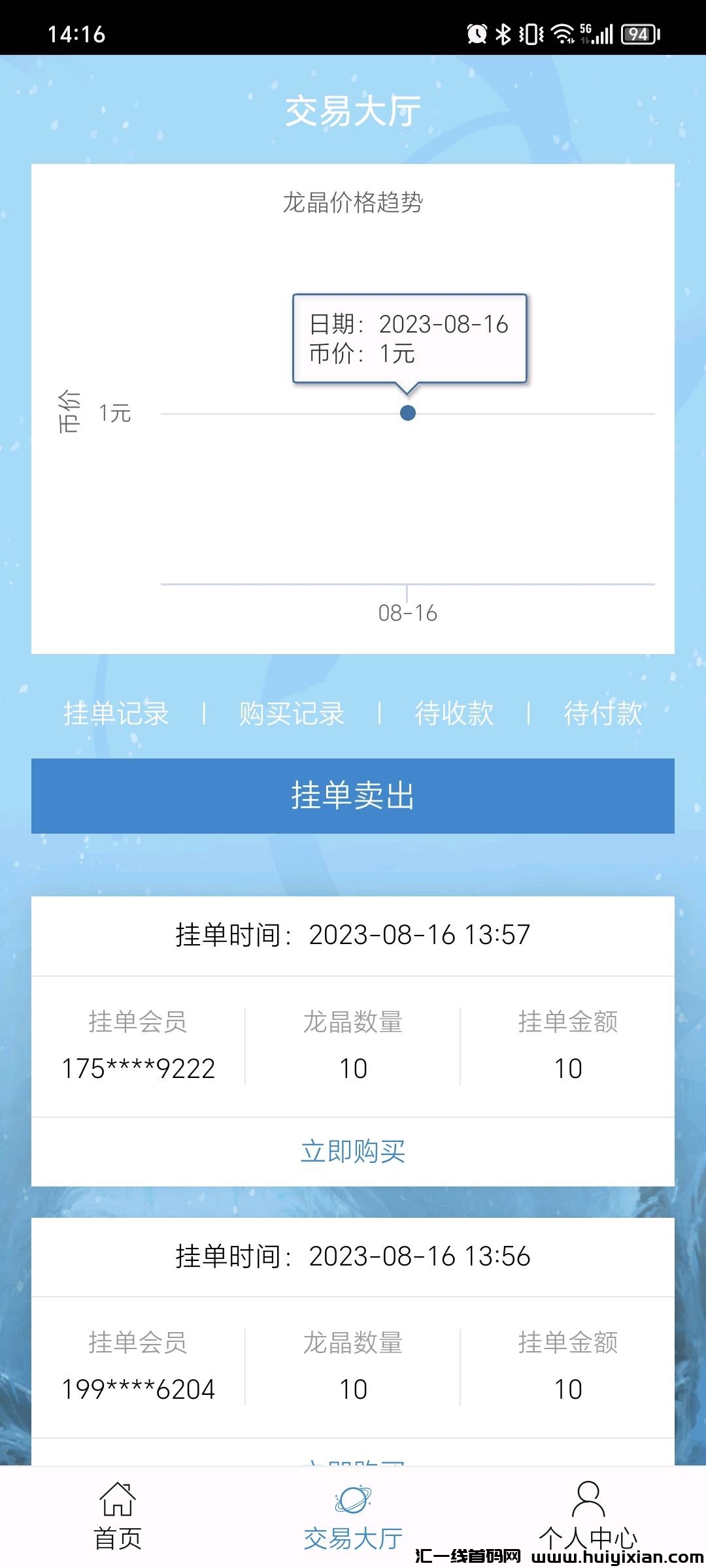
Task: Click the 08-16 axis label on the chart
Action: 407,613
